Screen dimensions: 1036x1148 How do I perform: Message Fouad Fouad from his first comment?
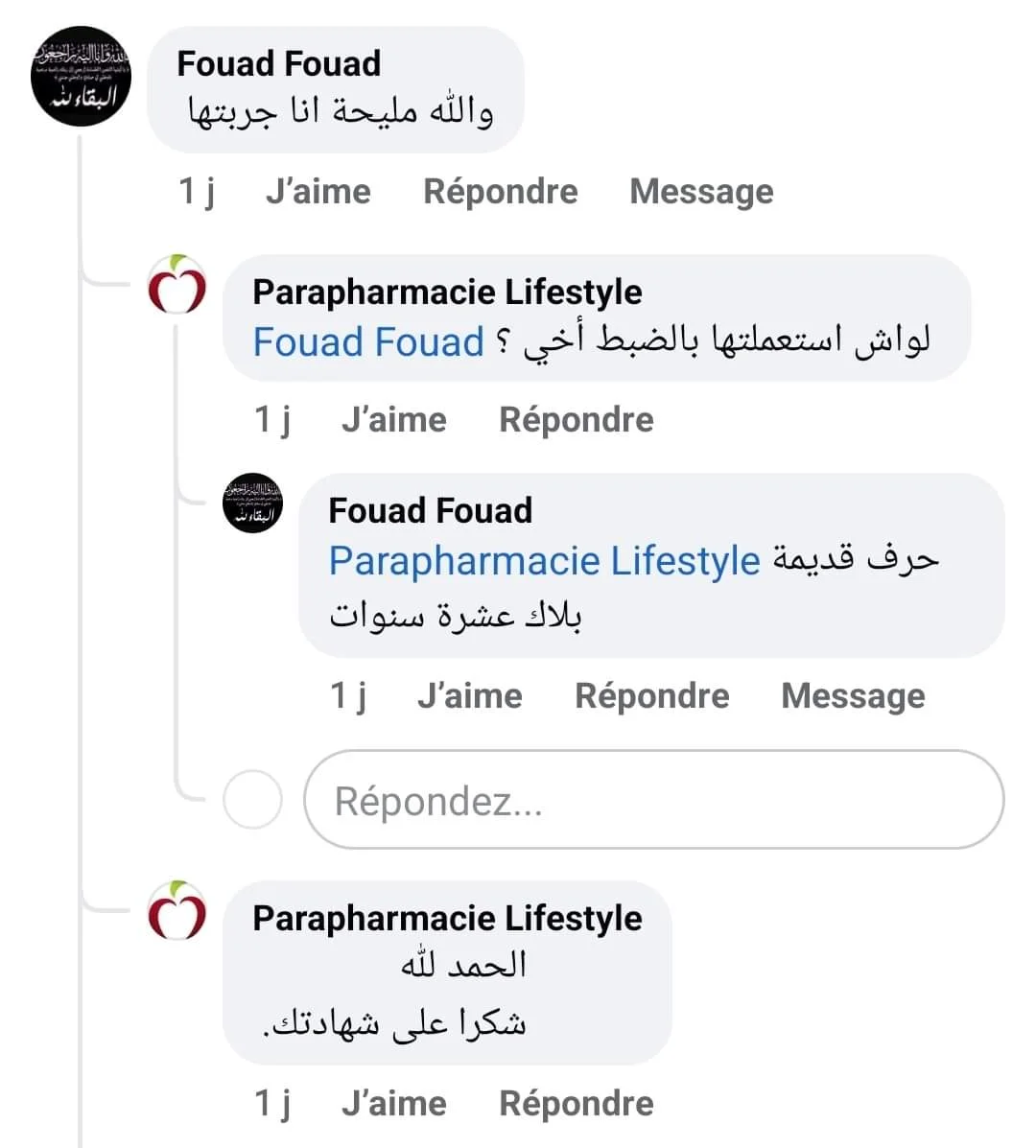[701, 192]
